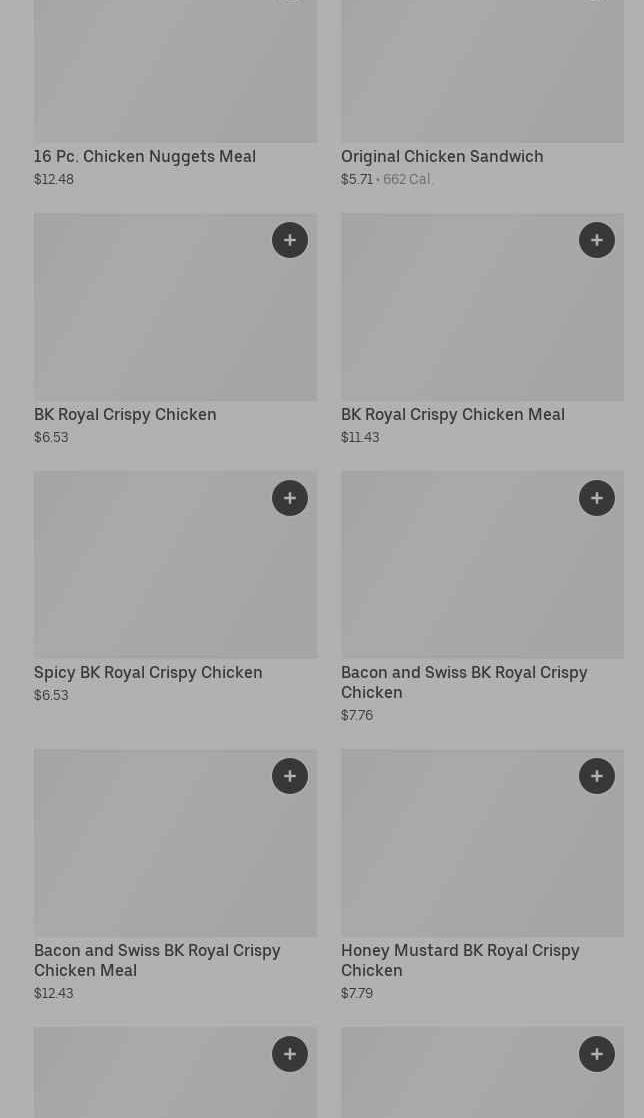Add Honey Mustard BK Royal Crispy Chicken
Viewport: 644px width, 1118px height.
click(596, 776)
